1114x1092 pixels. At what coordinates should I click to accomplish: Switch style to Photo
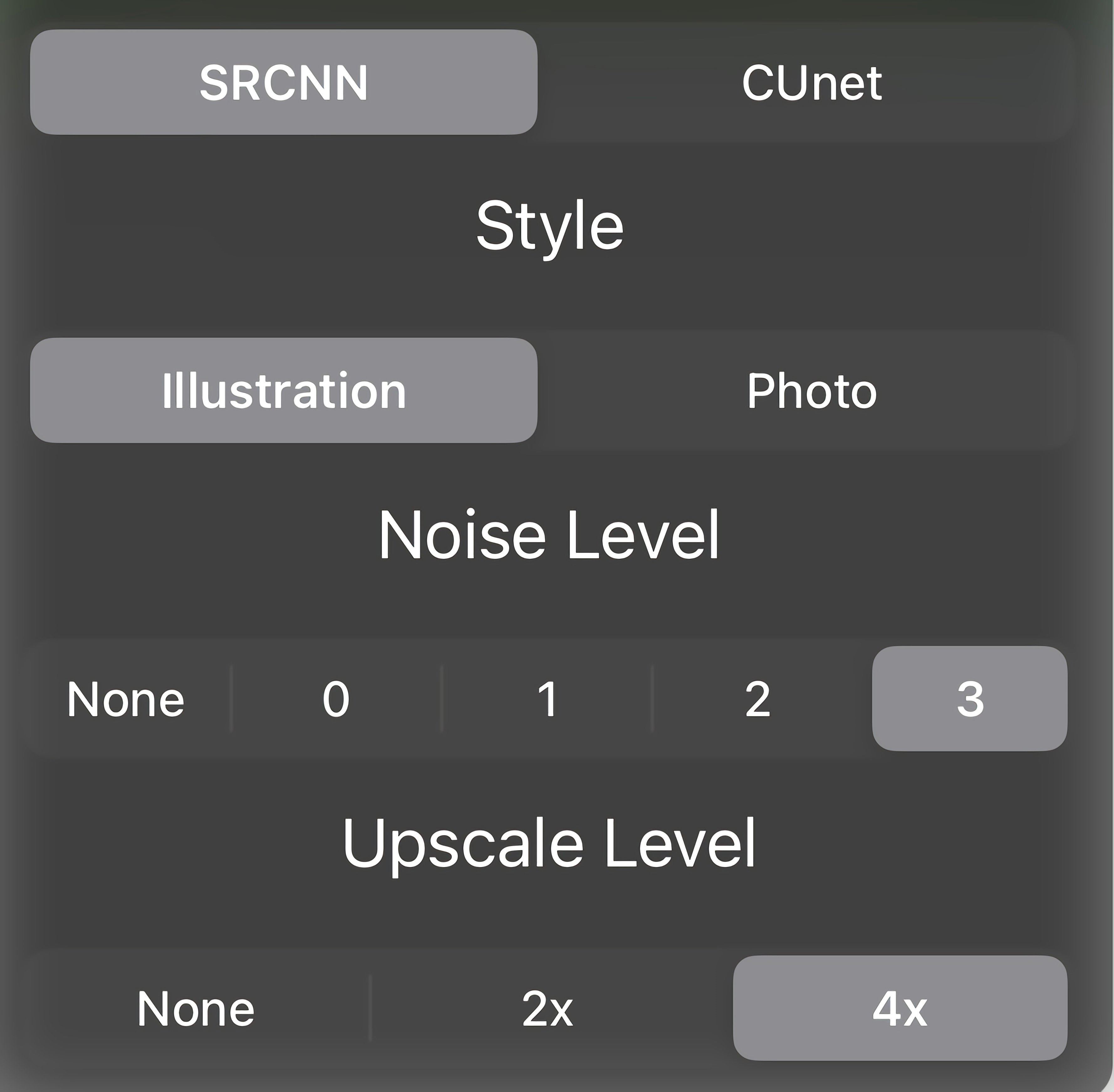811,391
